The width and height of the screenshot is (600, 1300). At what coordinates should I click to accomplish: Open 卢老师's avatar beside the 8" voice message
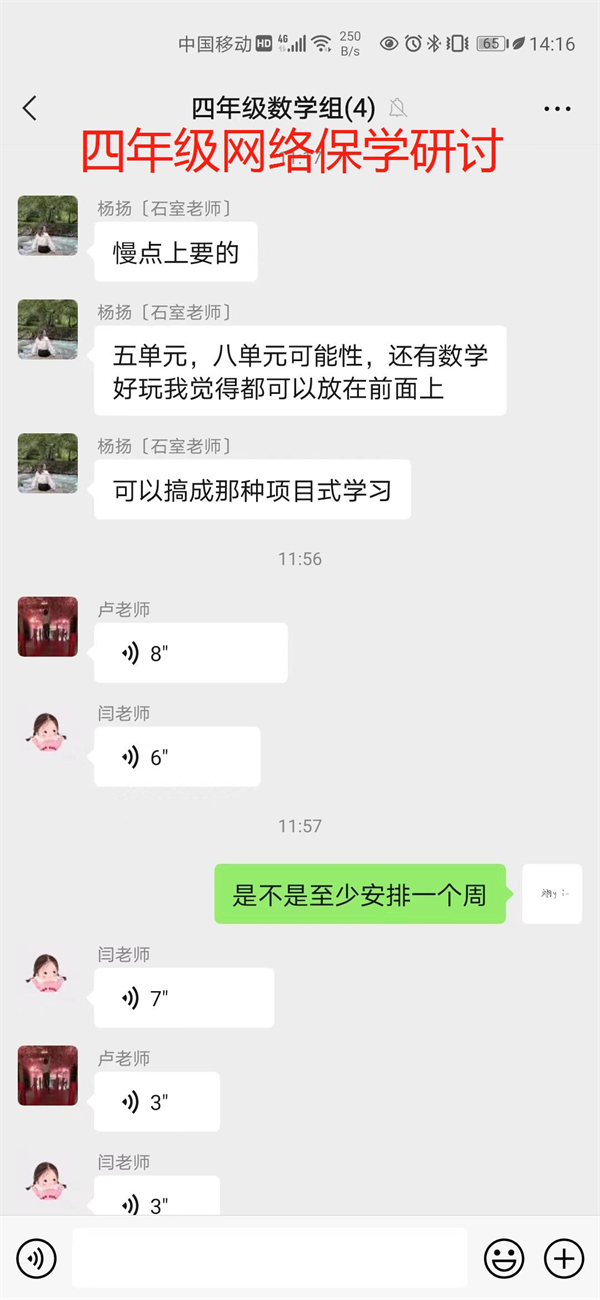tap(48, 627)
